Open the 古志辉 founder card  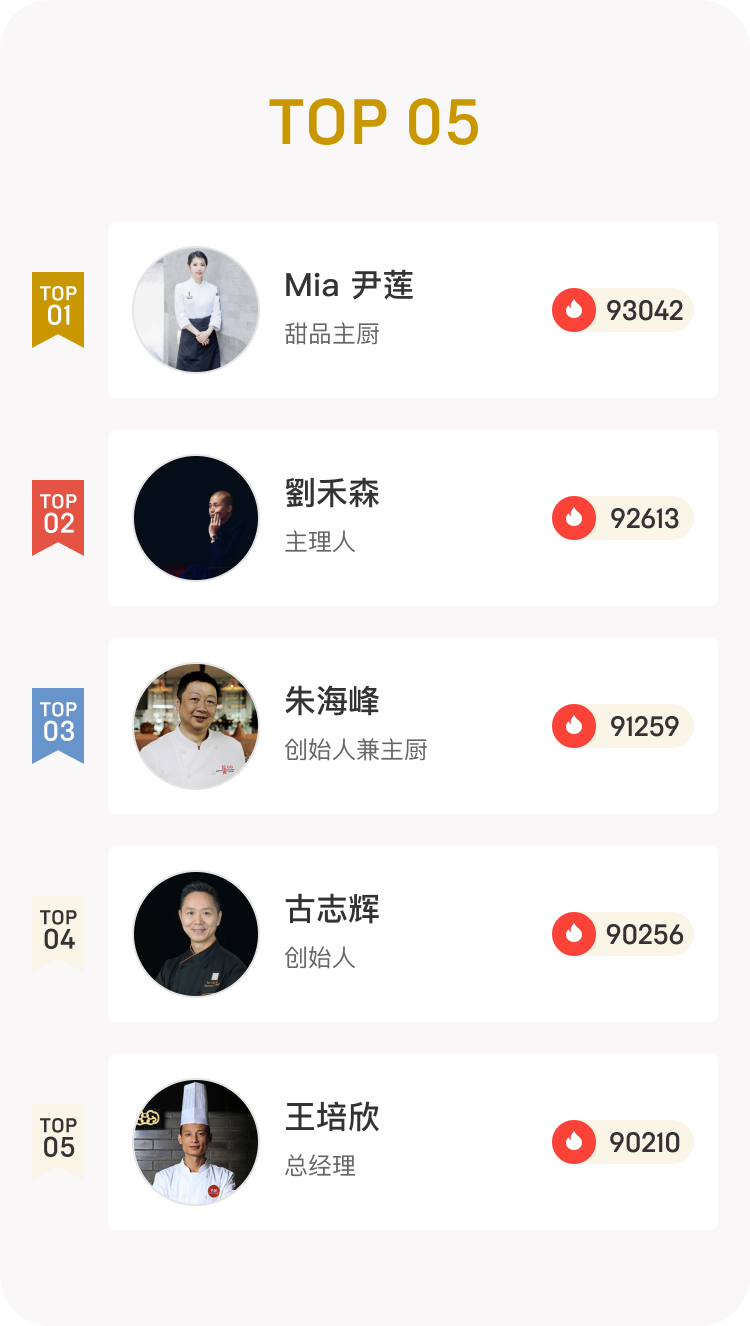tap(412, 934)
